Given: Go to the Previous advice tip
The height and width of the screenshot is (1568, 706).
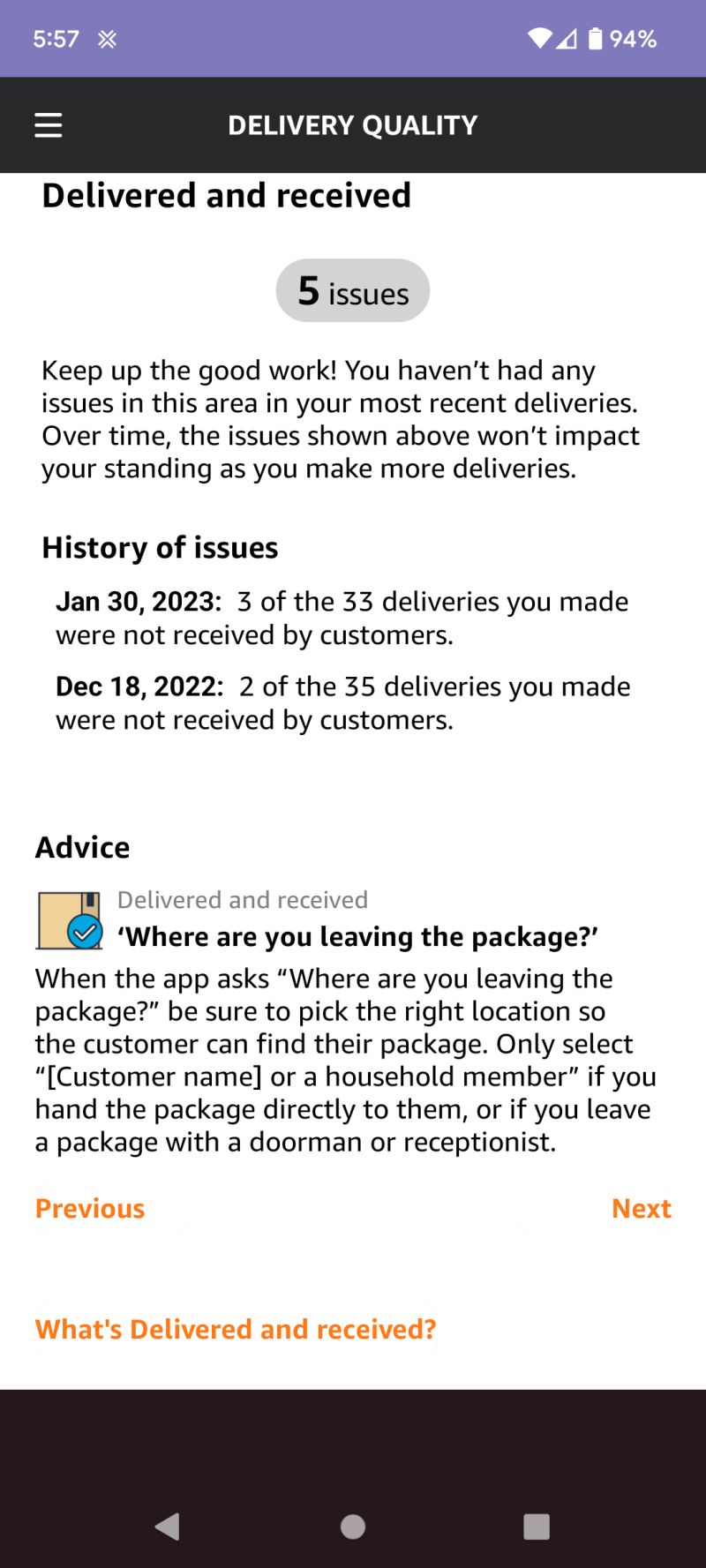Looking at the screenshot, I should pos(90,1208).
